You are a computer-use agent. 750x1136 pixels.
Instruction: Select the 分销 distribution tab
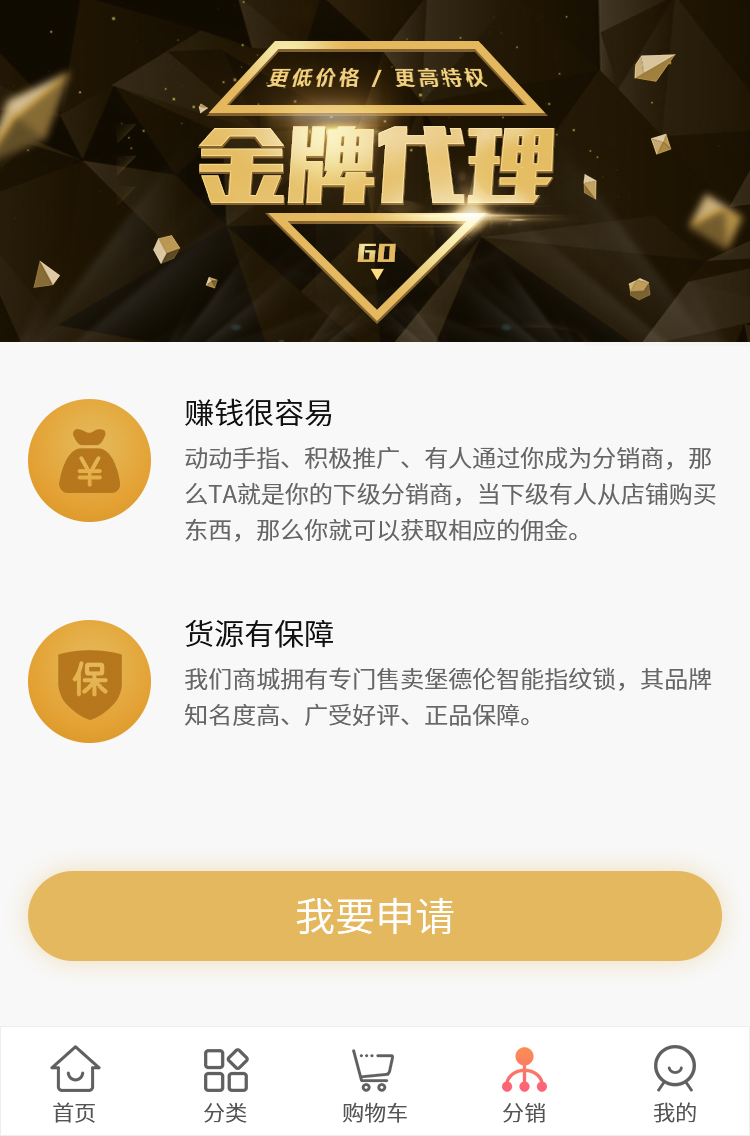click(524, 1082)
